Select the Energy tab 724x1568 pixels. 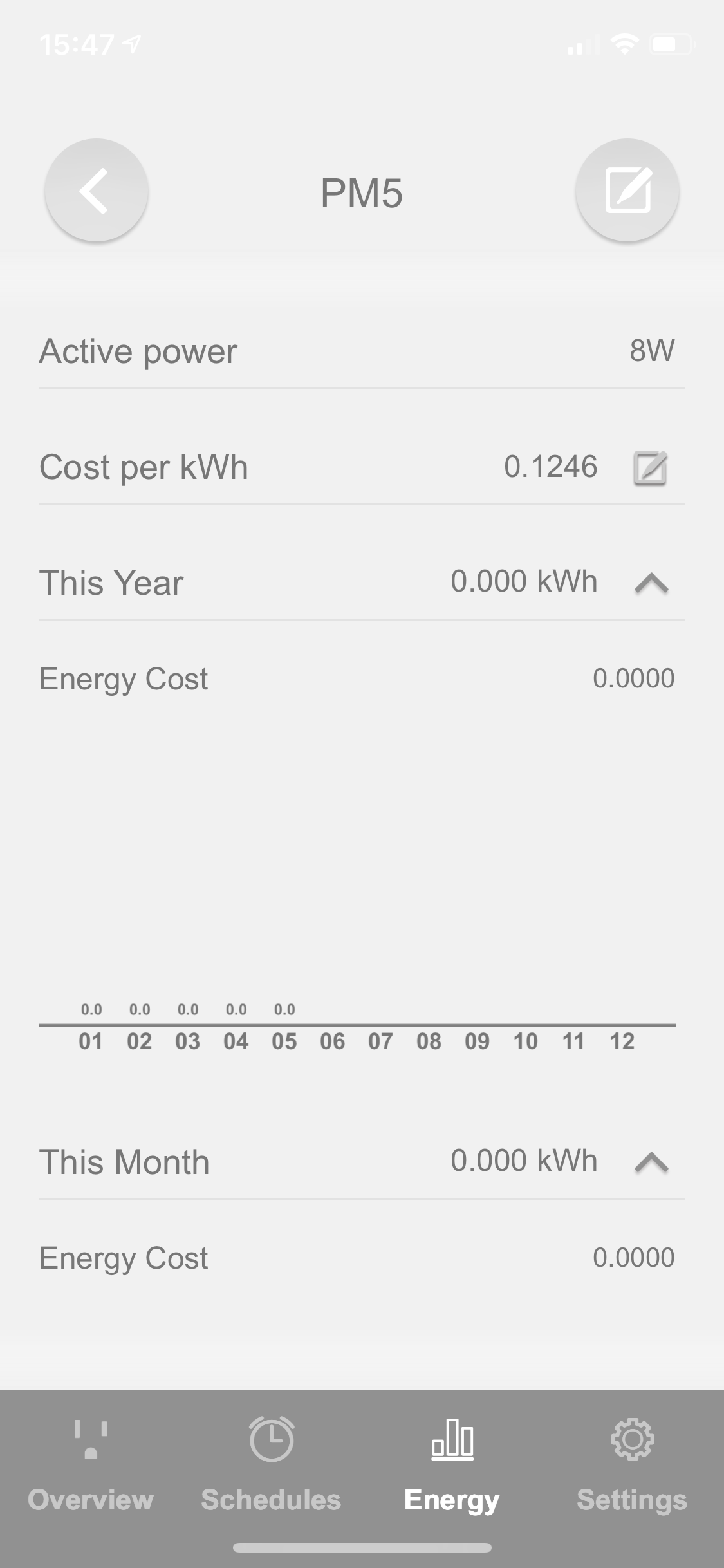pyautogui.click(x=452, y=1469)
